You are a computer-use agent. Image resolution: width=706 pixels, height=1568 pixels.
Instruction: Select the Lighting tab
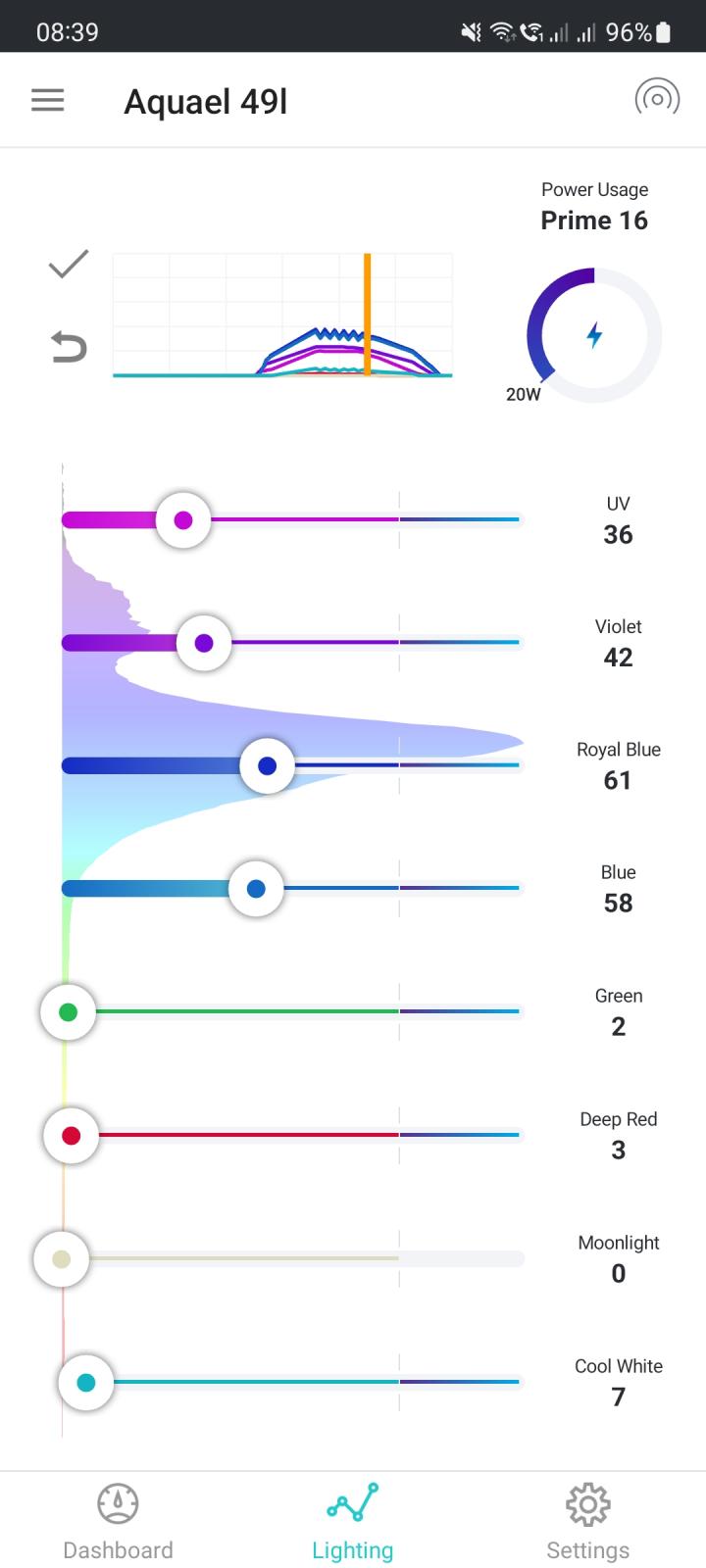[x=353, y=1522]
